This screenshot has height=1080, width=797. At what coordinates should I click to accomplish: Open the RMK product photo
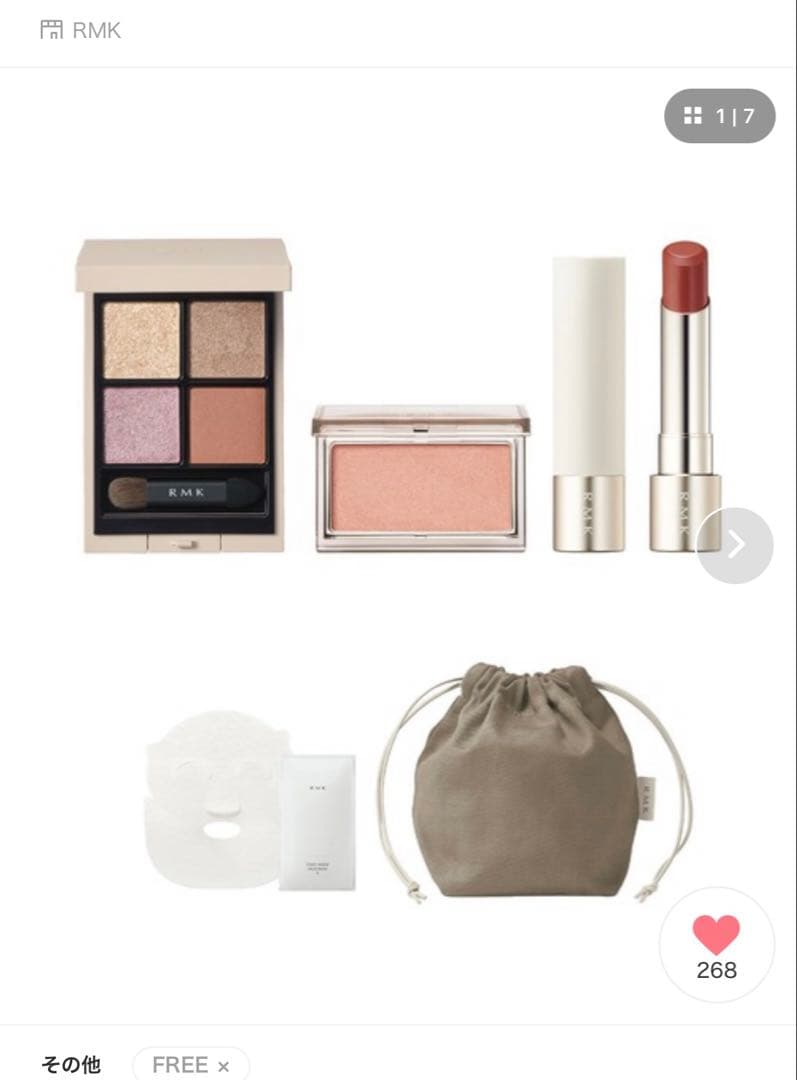400,560
